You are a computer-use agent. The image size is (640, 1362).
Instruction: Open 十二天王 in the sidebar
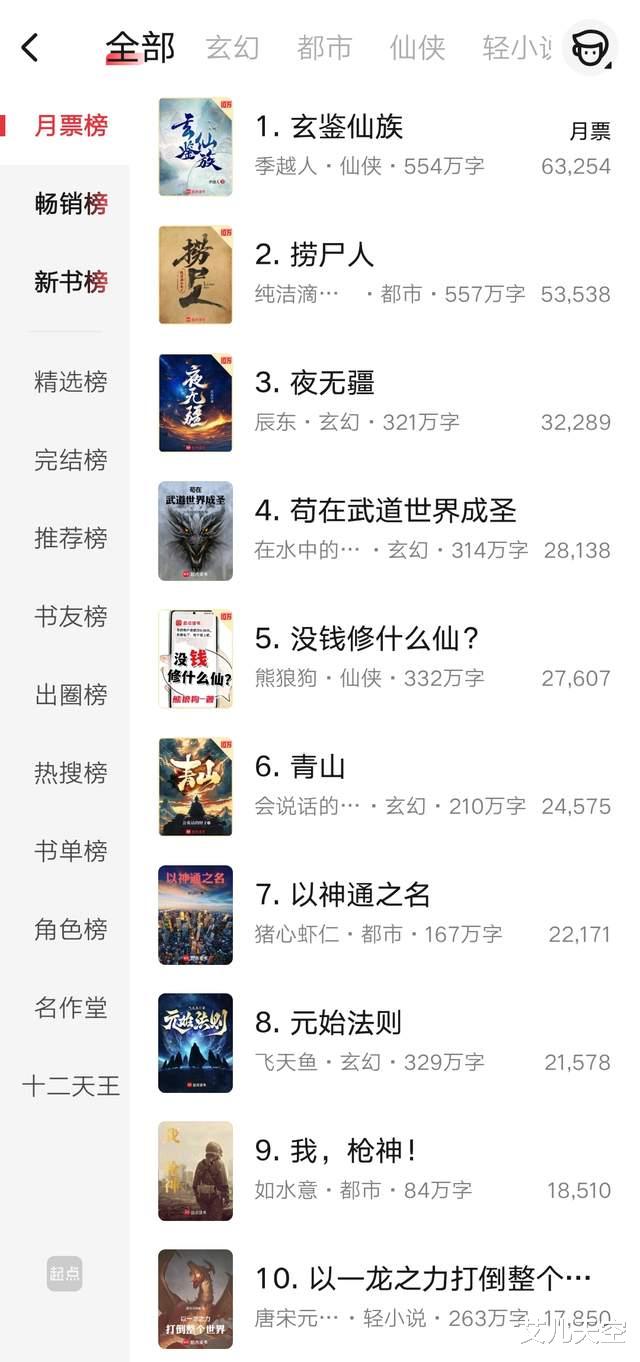(x=71, y=1086)
